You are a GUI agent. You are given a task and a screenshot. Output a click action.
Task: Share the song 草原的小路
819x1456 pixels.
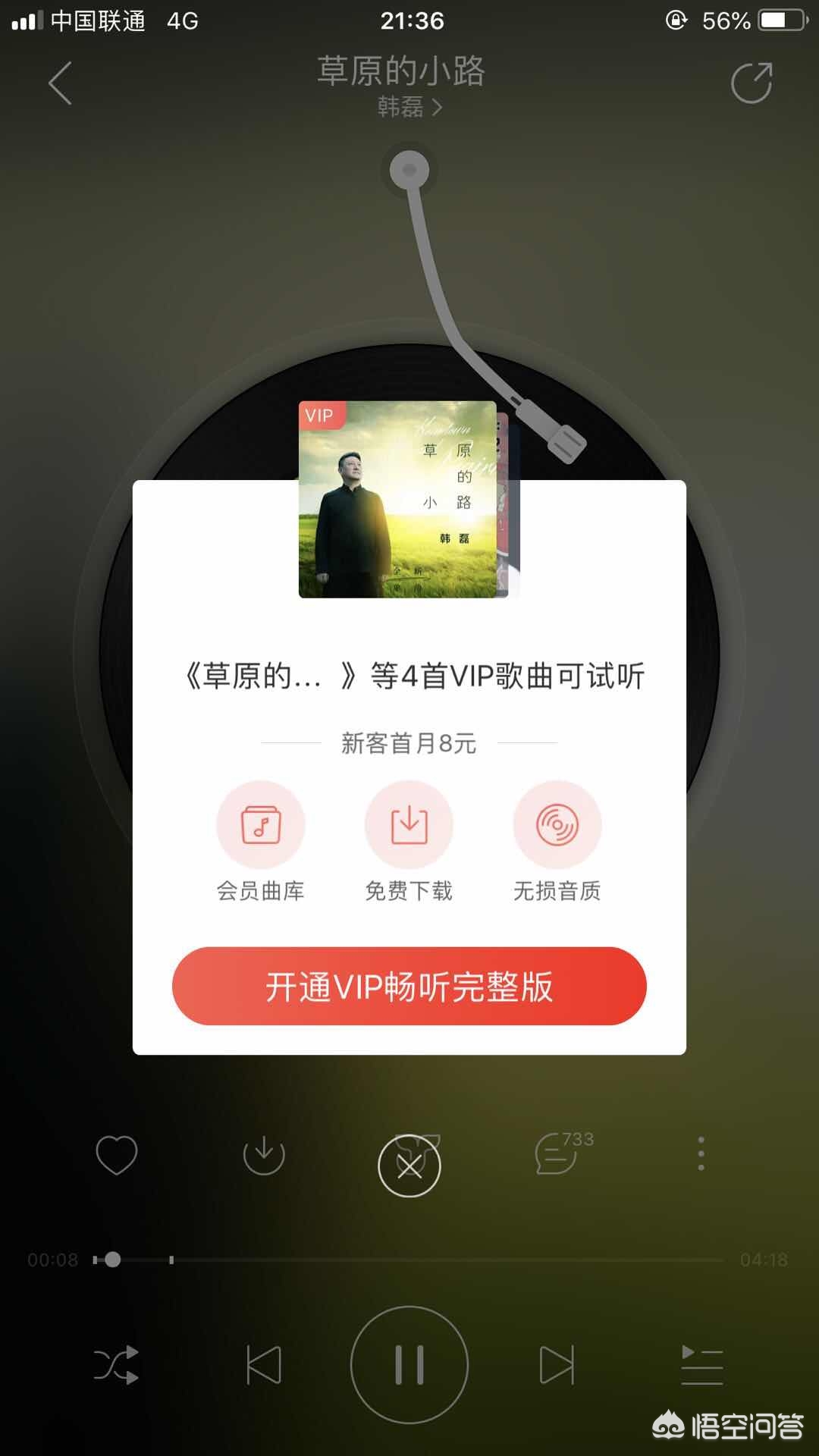751,83
